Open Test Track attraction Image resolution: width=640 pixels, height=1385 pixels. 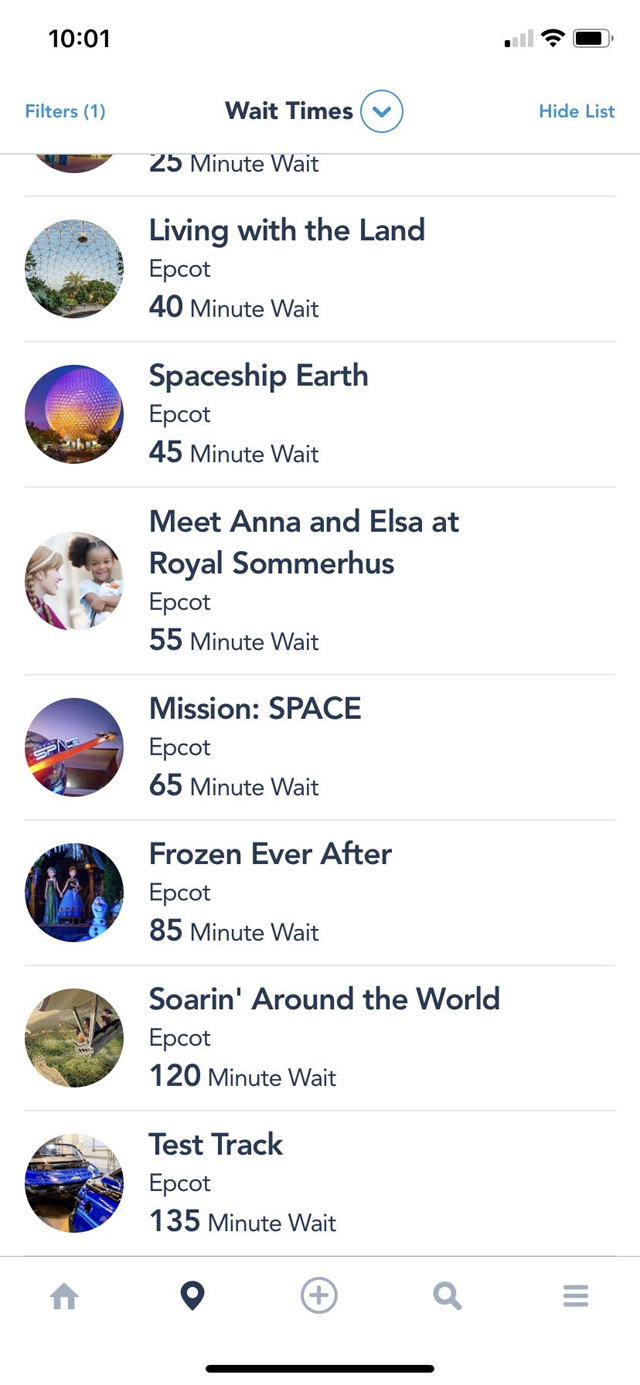(320, 1183)
